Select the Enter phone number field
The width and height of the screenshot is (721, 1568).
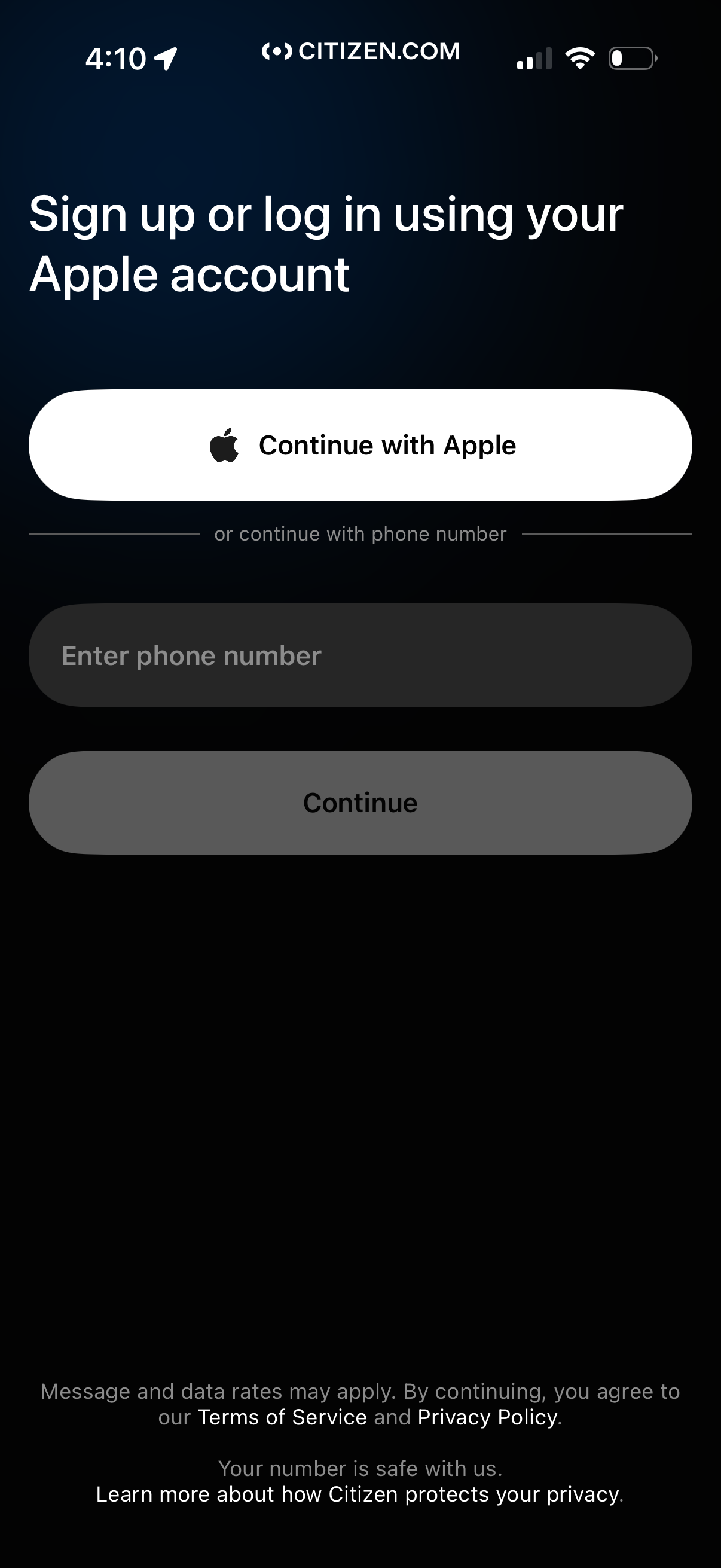(360, 655)
